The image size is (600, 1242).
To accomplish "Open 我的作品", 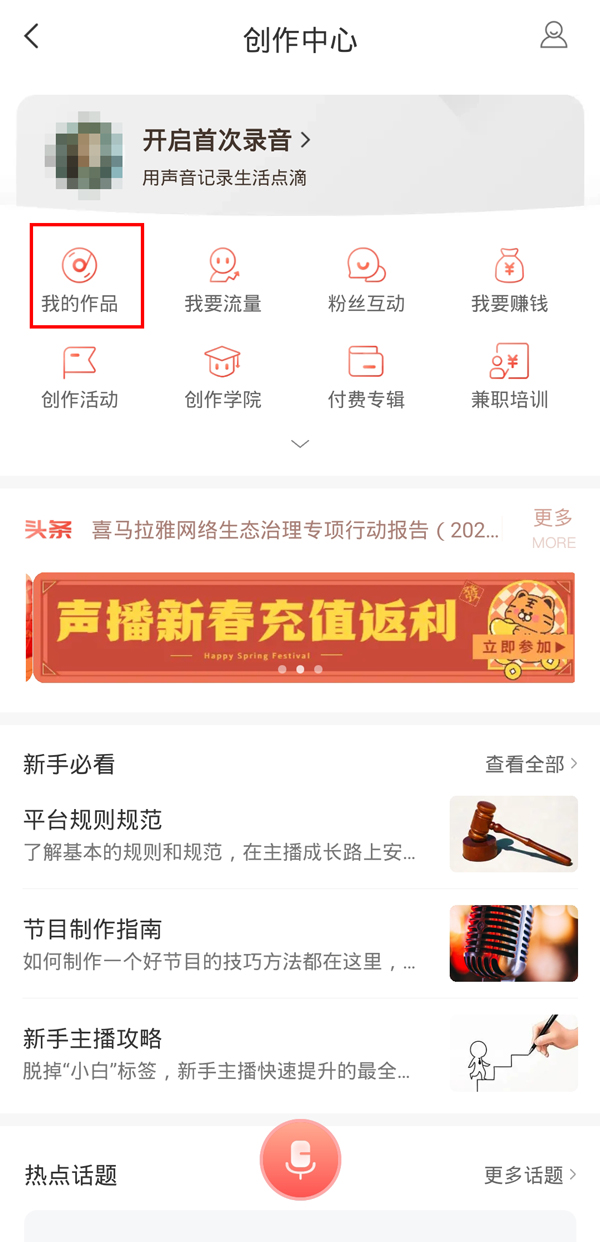I will tap(80, 278).
